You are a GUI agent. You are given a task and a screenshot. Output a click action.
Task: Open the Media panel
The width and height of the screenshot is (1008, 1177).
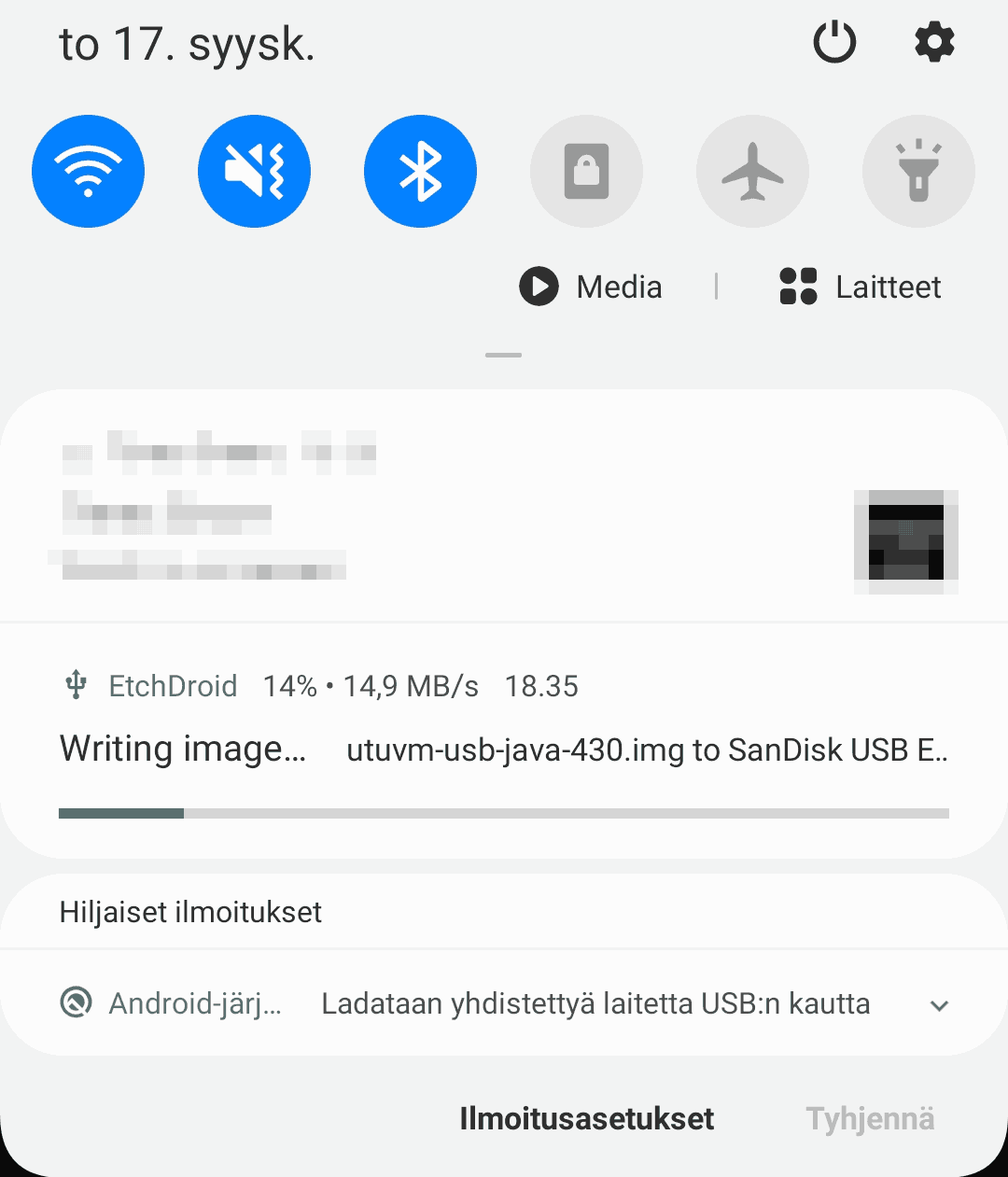click(x=591, y=287)
